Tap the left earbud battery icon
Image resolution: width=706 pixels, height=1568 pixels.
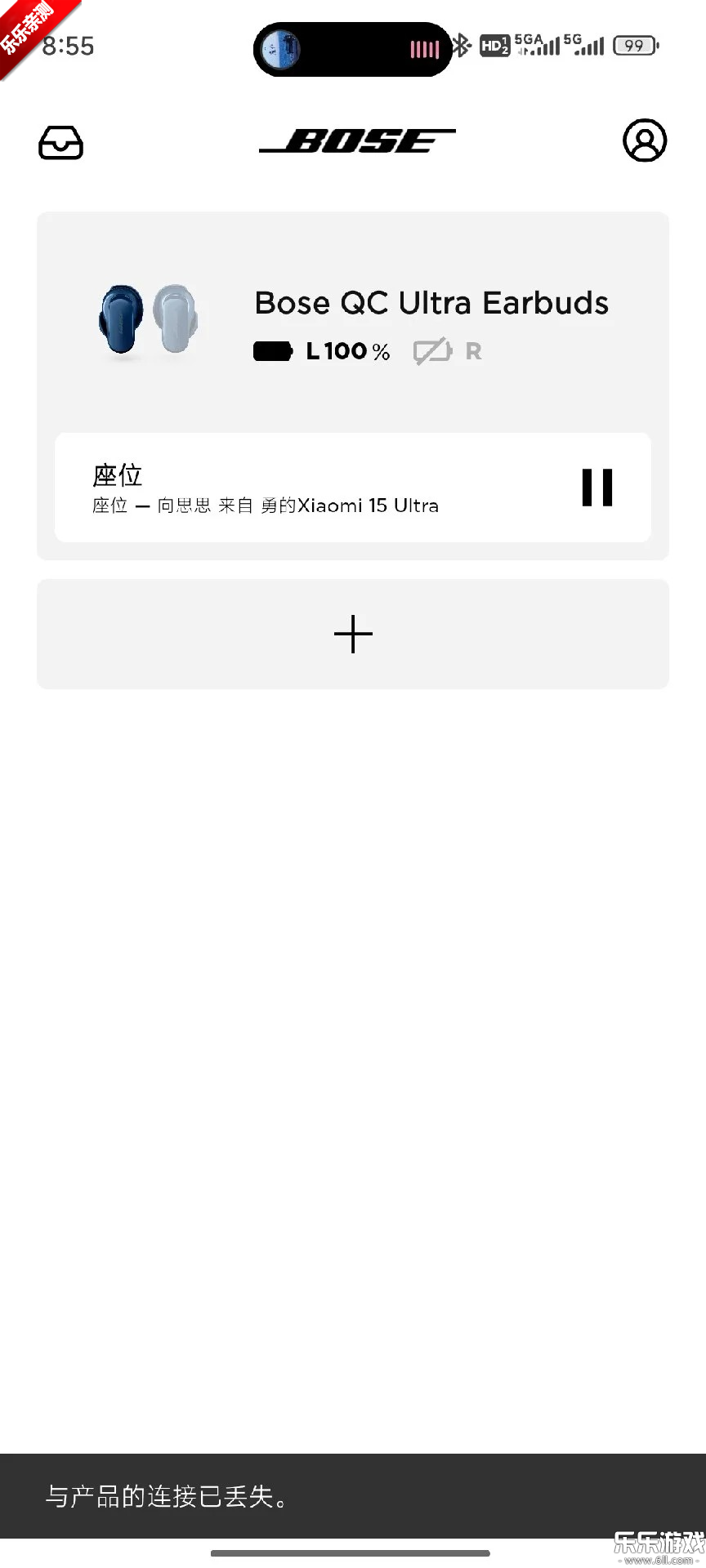[273, 351]
